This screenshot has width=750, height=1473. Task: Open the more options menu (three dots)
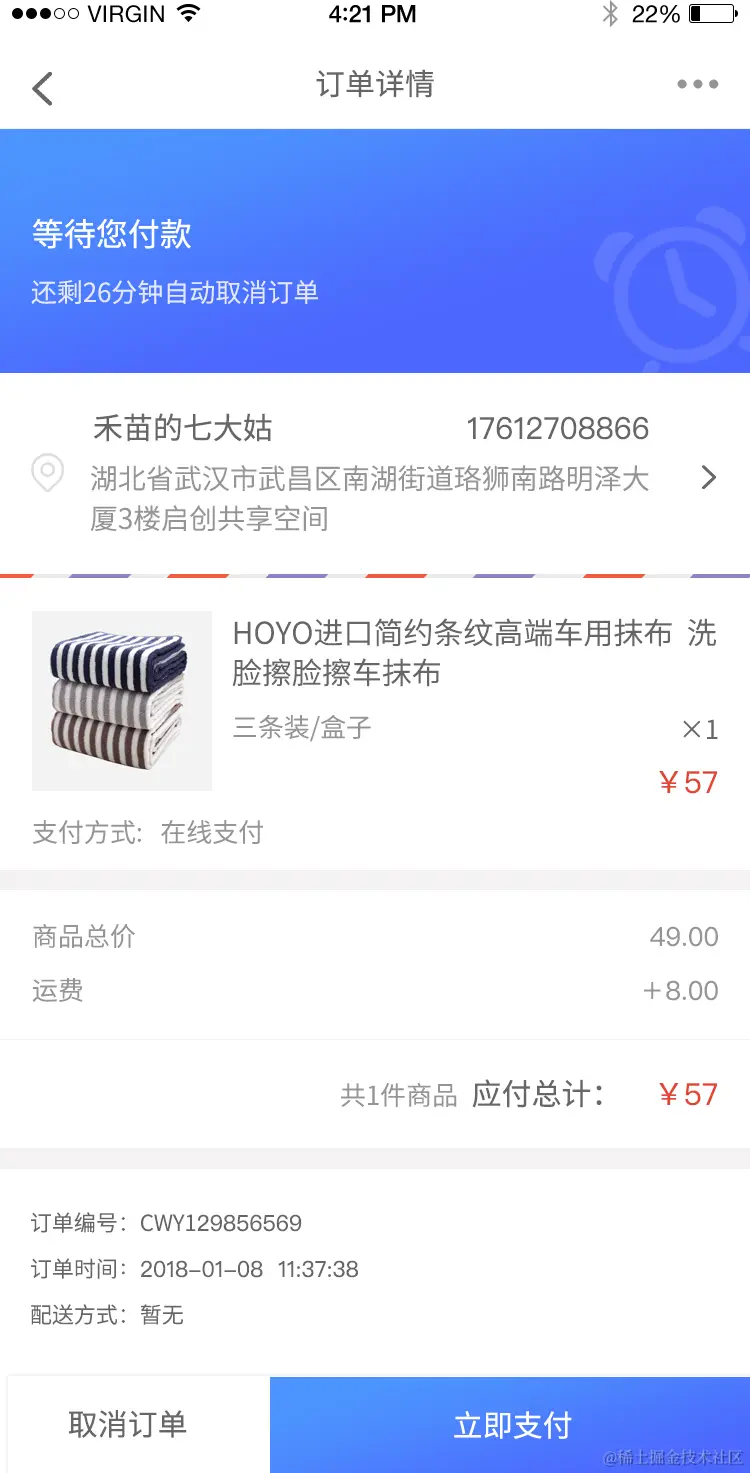pyautogui.click(x=697, y=84)
